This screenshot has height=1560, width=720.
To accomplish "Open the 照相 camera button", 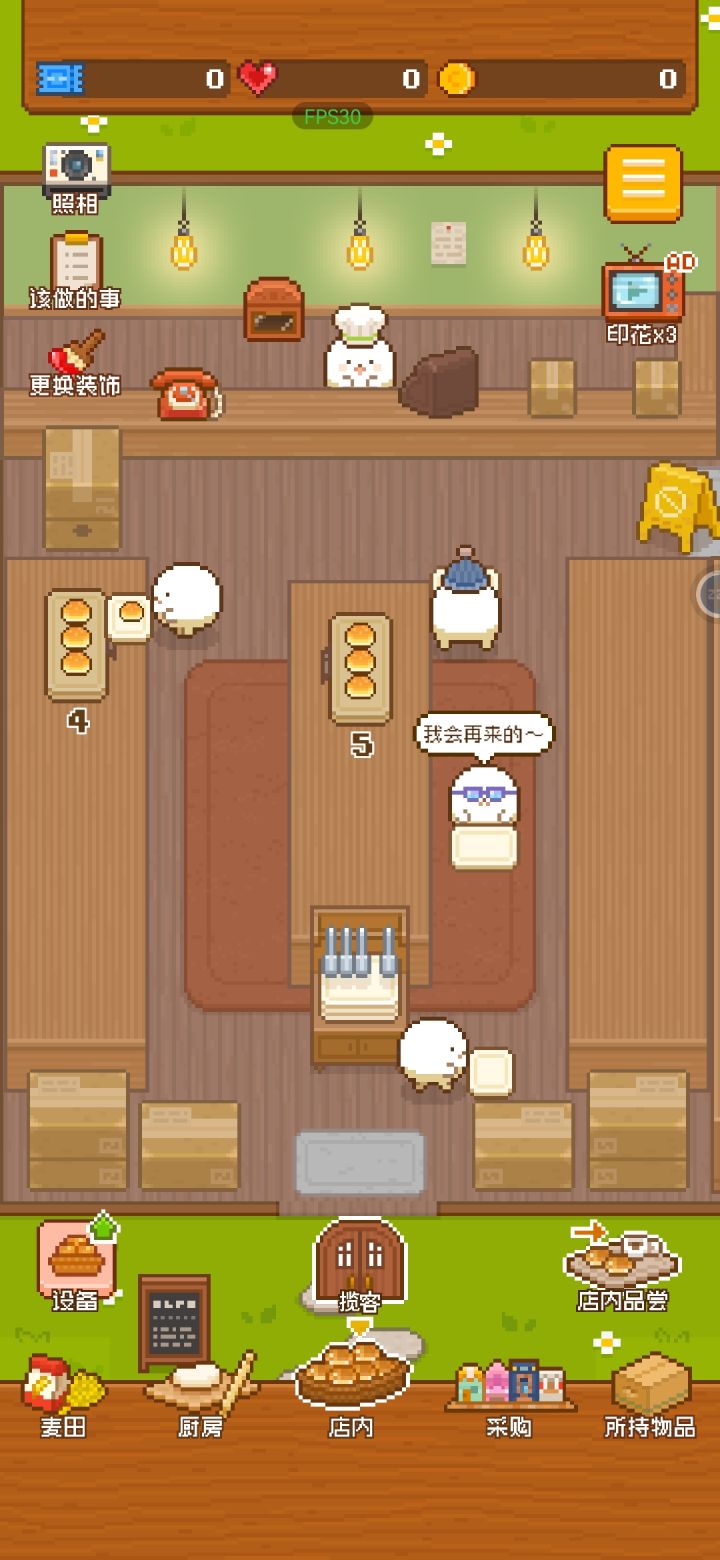I will pos(76,178).
